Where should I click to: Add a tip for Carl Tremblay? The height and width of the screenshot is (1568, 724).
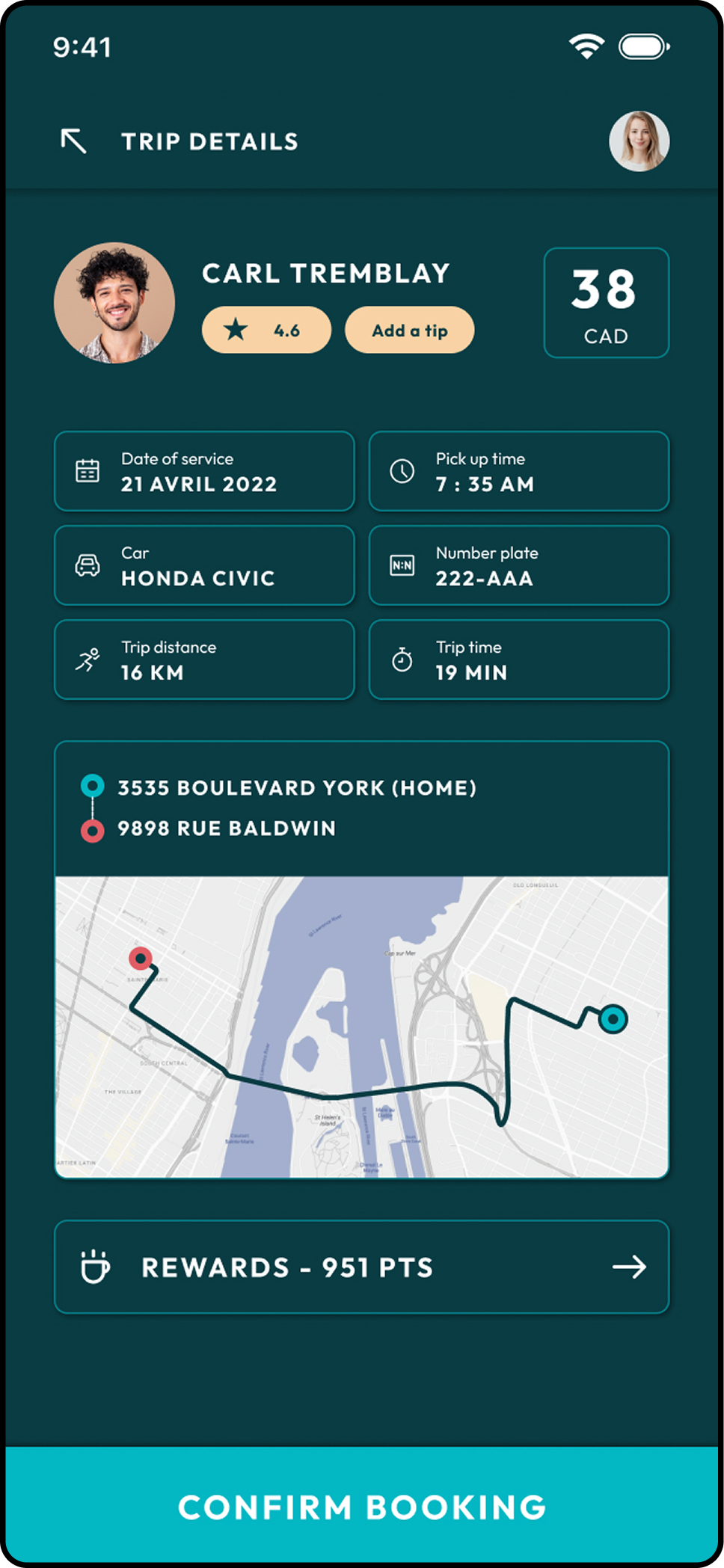[x=409, y=330]
